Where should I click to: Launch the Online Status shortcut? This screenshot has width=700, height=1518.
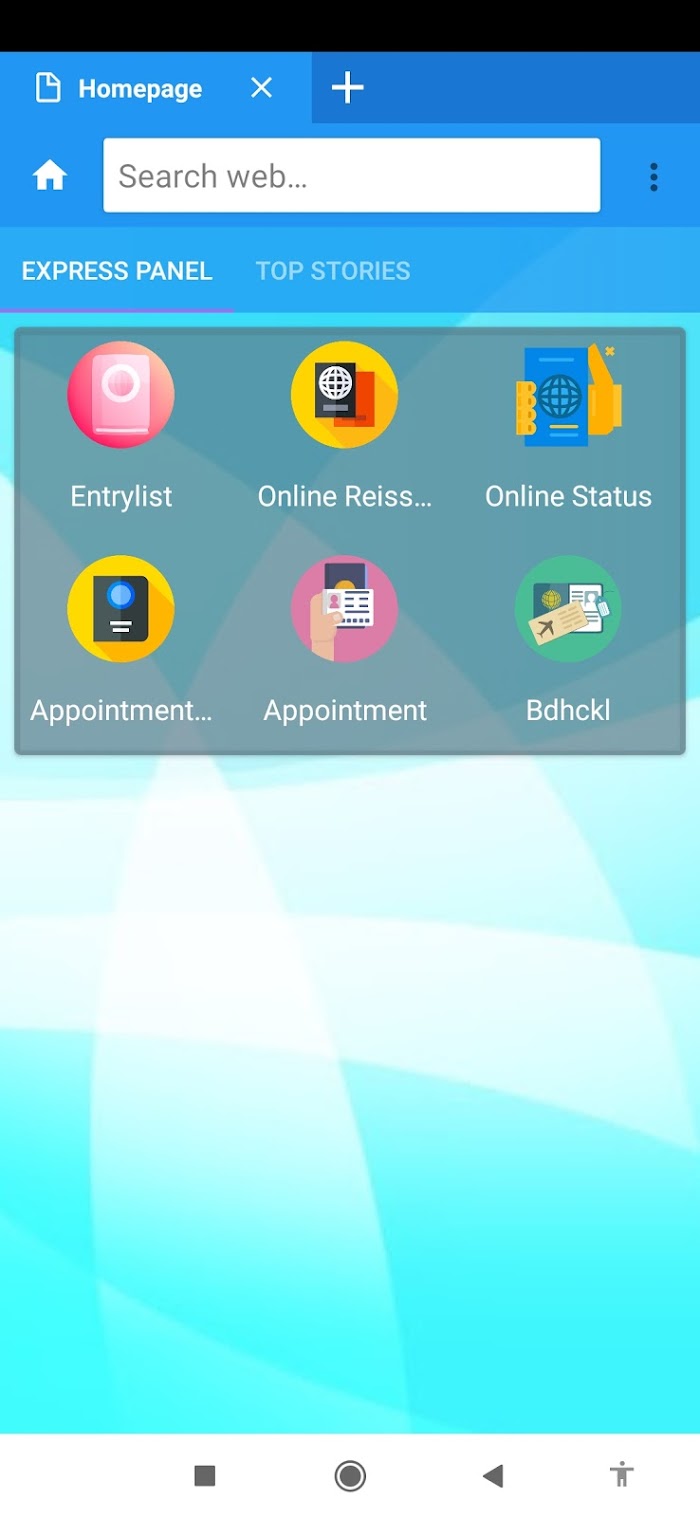click(568, 427)
